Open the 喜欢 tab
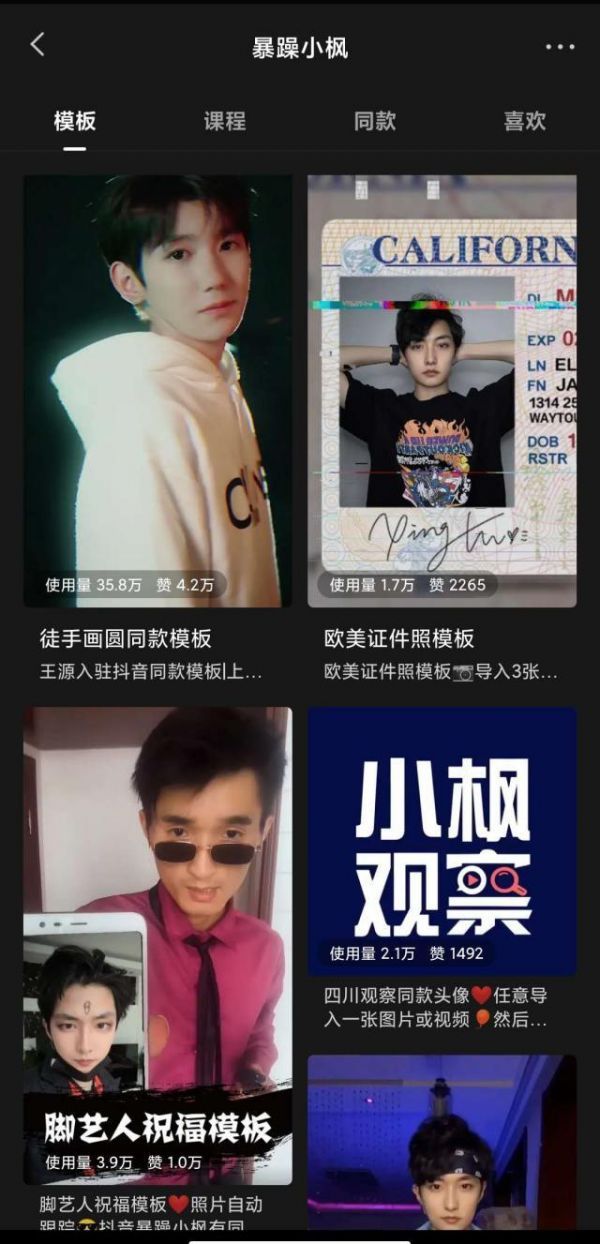Image resolution: width=600 pixels, height=1244 pixels. tap(525, 122)
